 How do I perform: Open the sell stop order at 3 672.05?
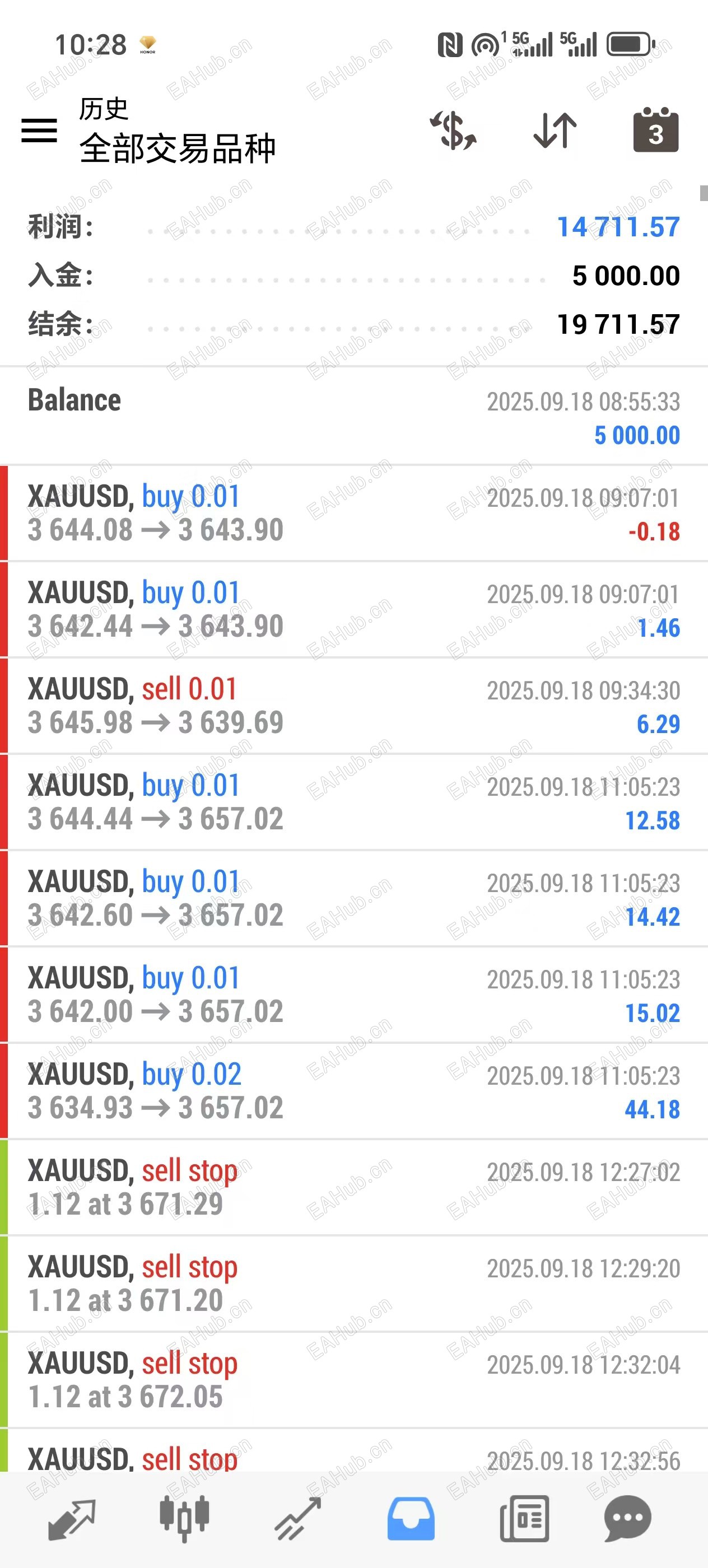[x=353, y=1380]
